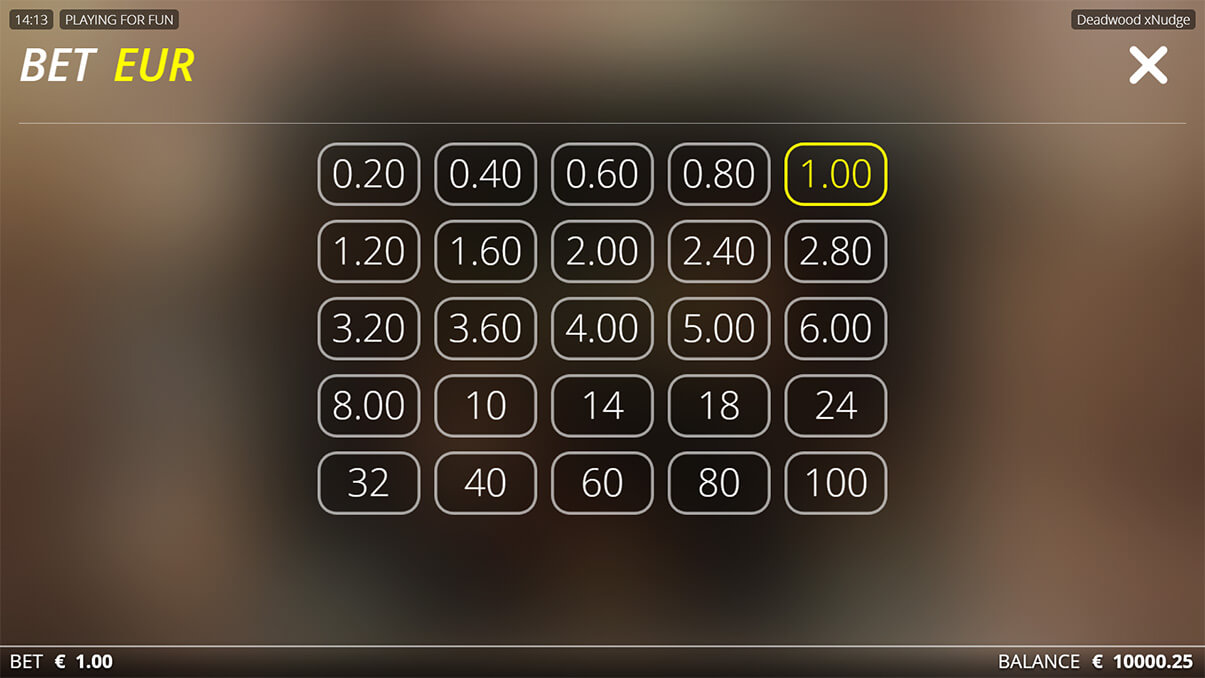Image resolution: width=1205 pixels, height=678 pixels.
Task: Set bet to 5.00
Action: point(719,328)
